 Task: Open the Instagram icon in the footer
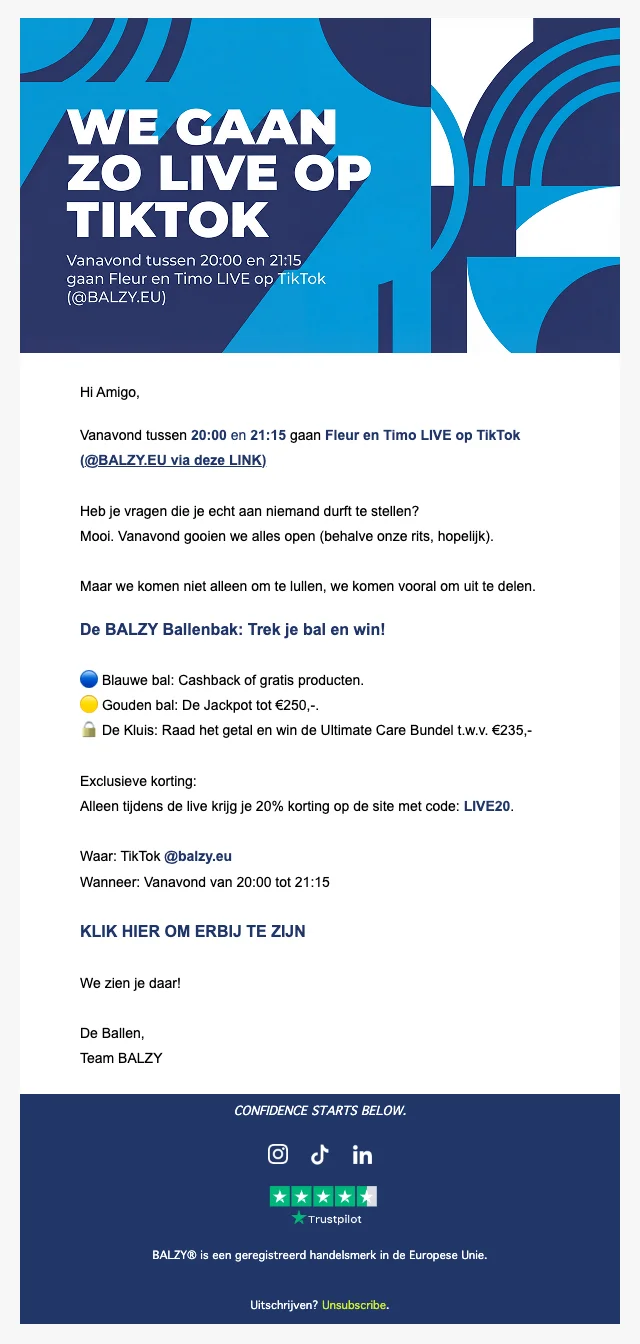point(278,1154)
